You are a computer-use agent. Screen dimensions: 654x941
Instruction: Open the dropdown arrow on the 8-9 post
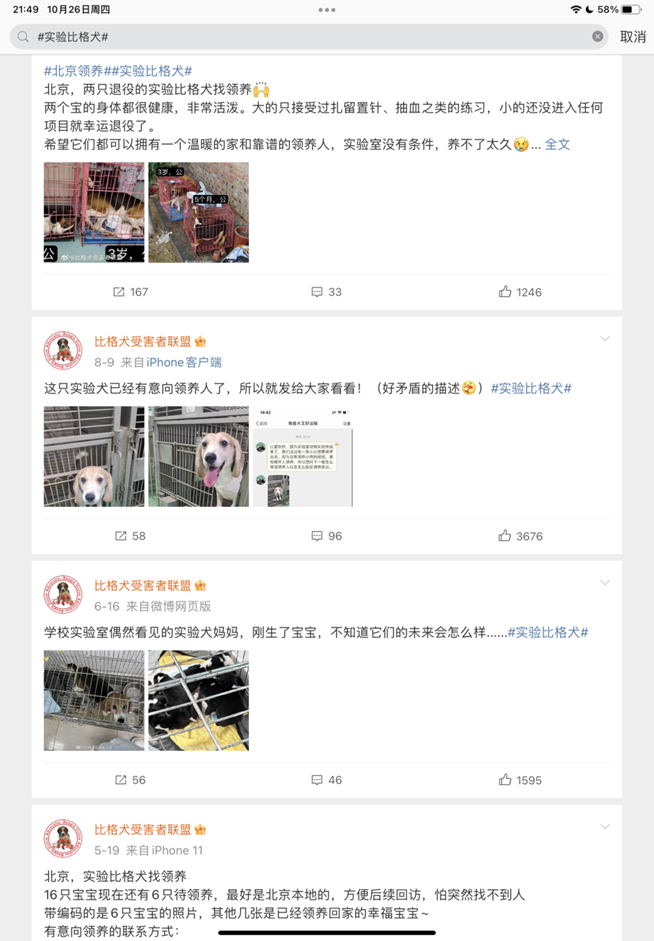pyautogui.click(x=604, y=339)
